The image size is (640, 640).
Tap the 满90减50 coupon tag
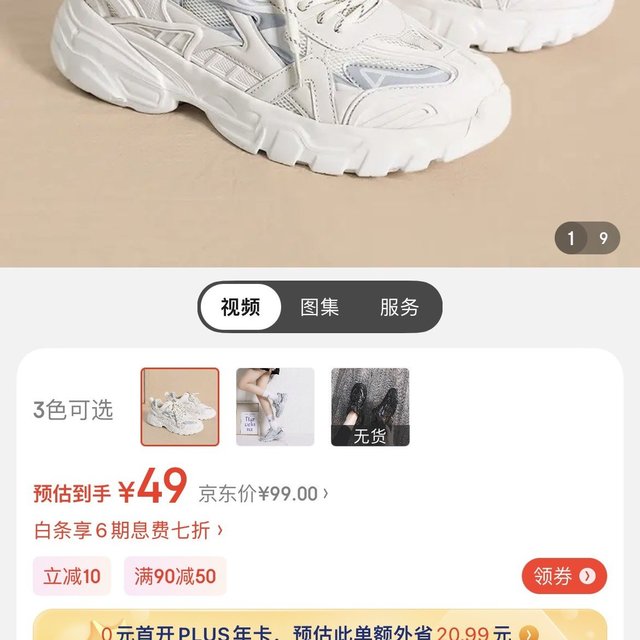point(175,576)
